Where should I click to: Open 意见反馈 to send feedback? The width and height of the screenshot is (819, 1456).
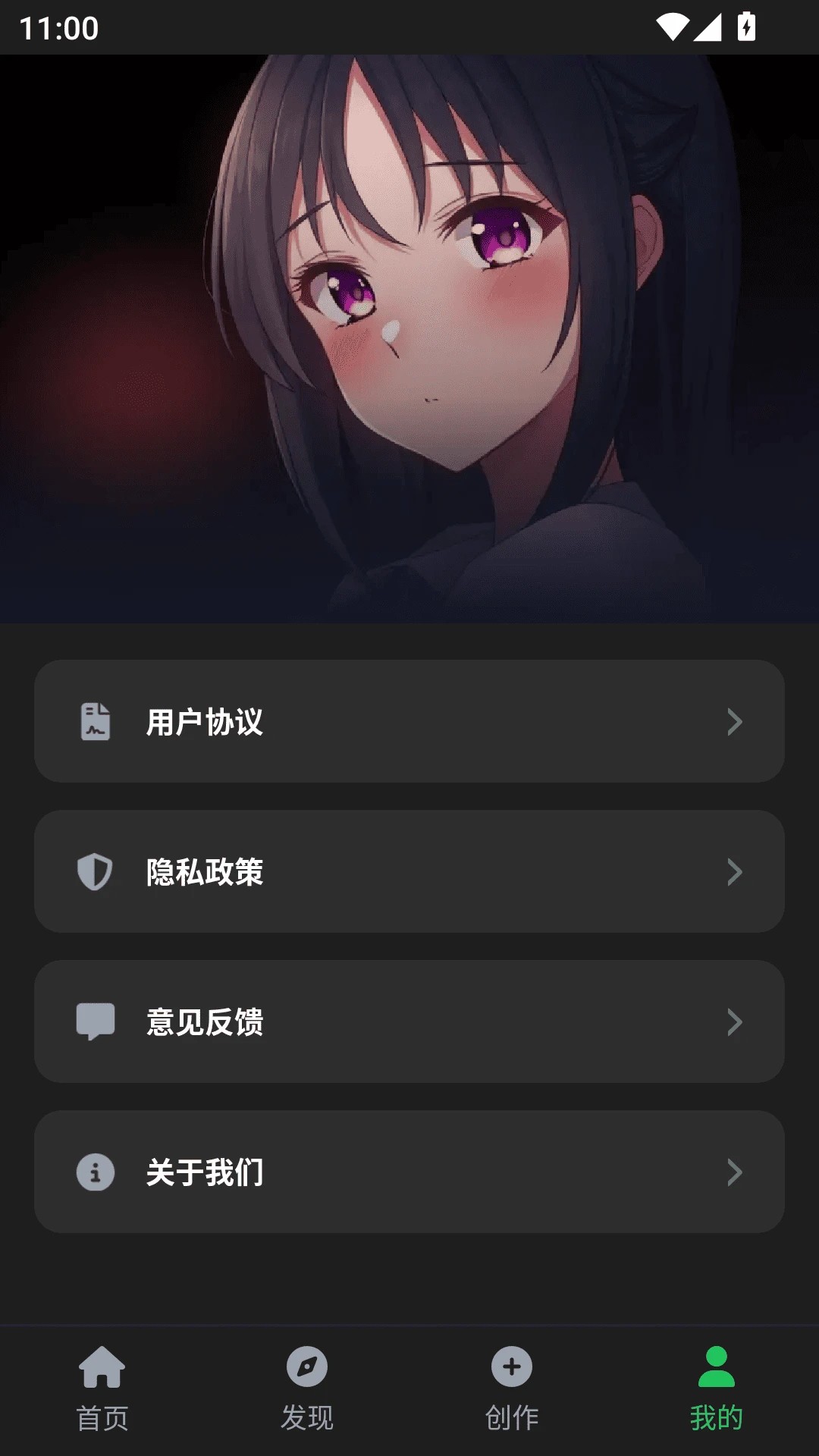point(409,1021)
